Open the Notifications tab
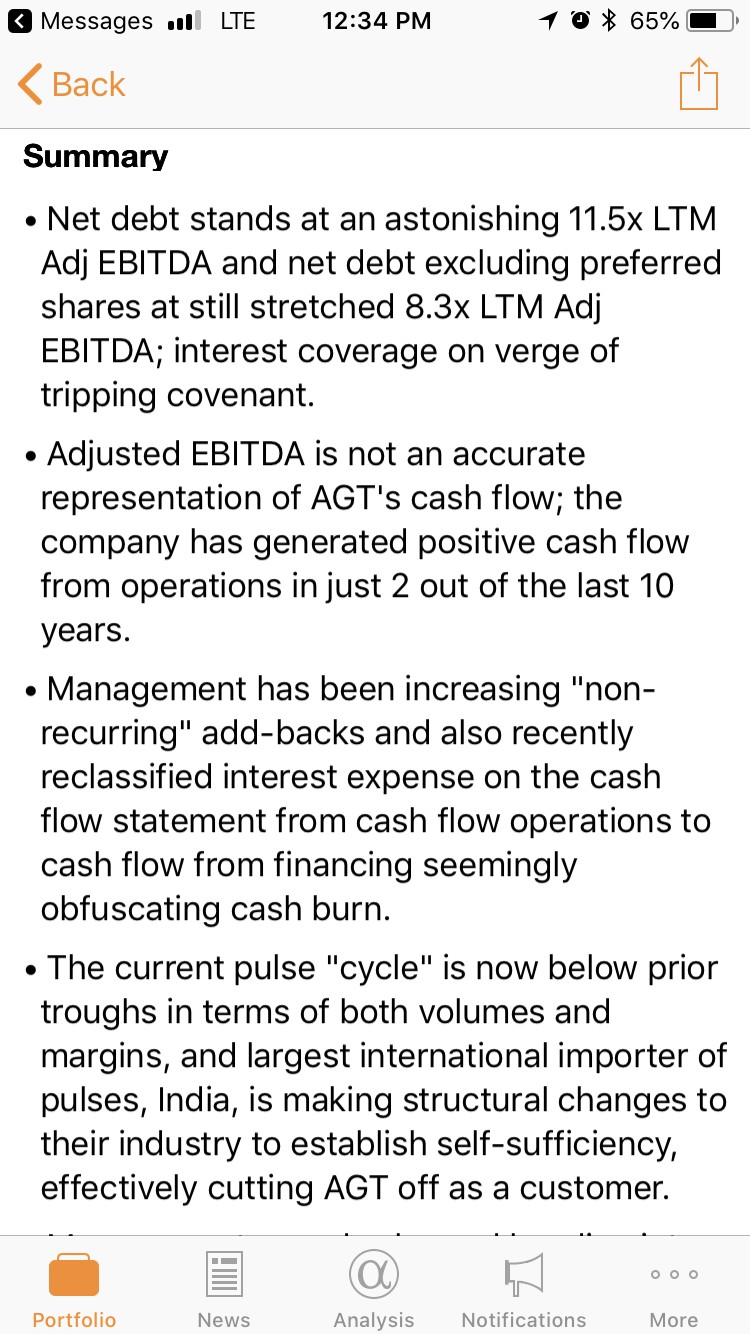The image size is (750, 1334). (x=524, y=1290)
